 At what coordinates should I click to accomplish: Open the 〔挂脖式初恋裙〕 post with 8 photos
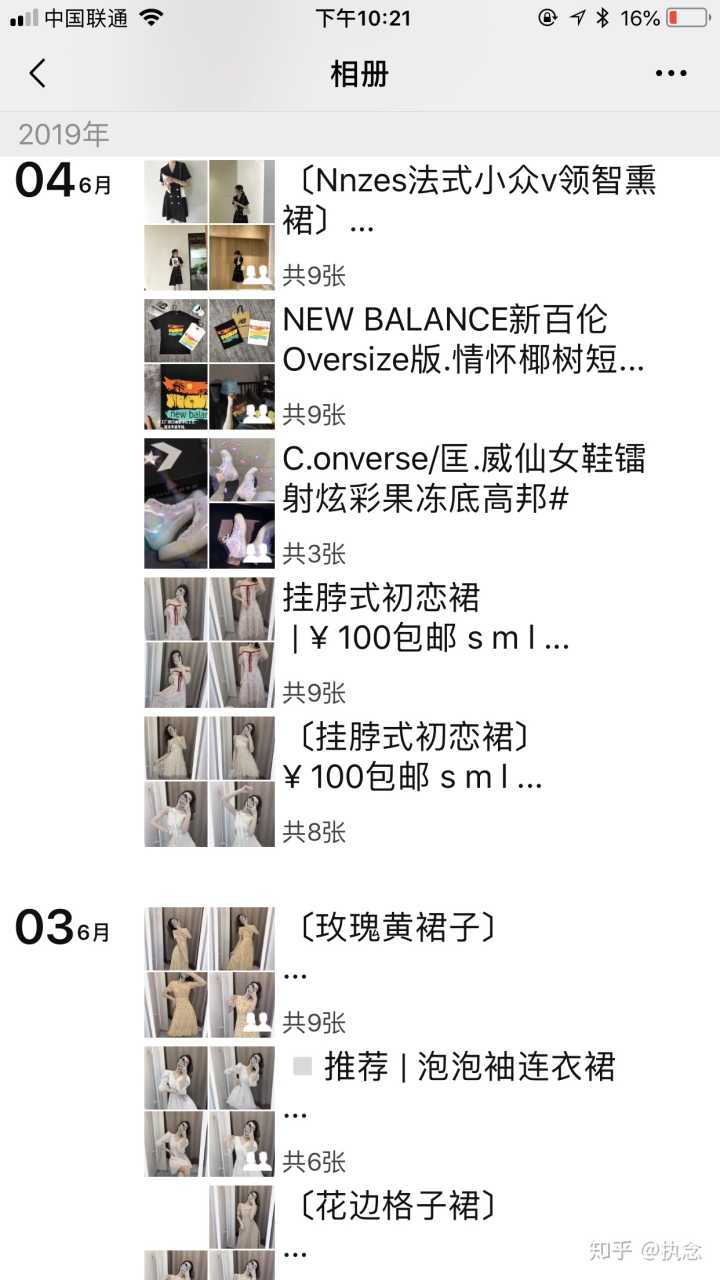(412, 757)
